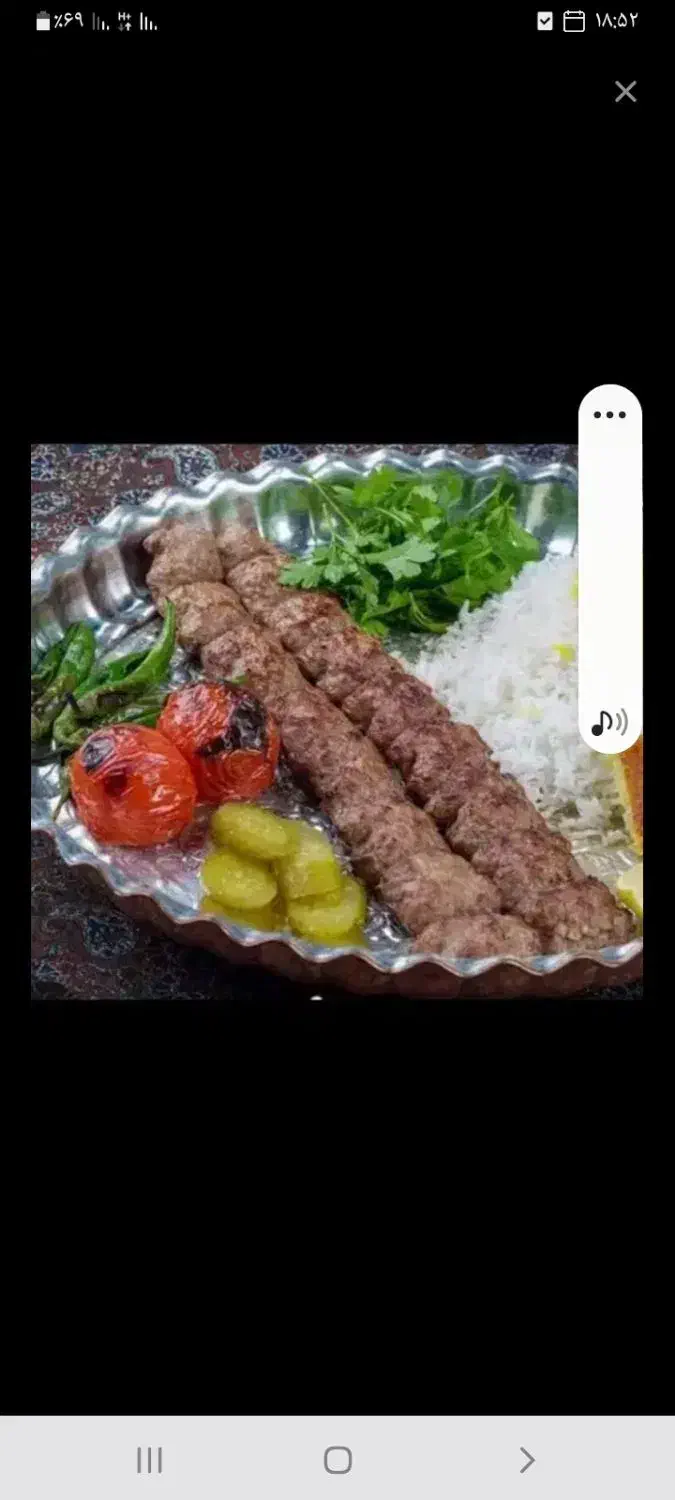Open recent apps from navigation bar
The width and height of the screenshot is (675, 1500).
click(x=149, y=1460)
